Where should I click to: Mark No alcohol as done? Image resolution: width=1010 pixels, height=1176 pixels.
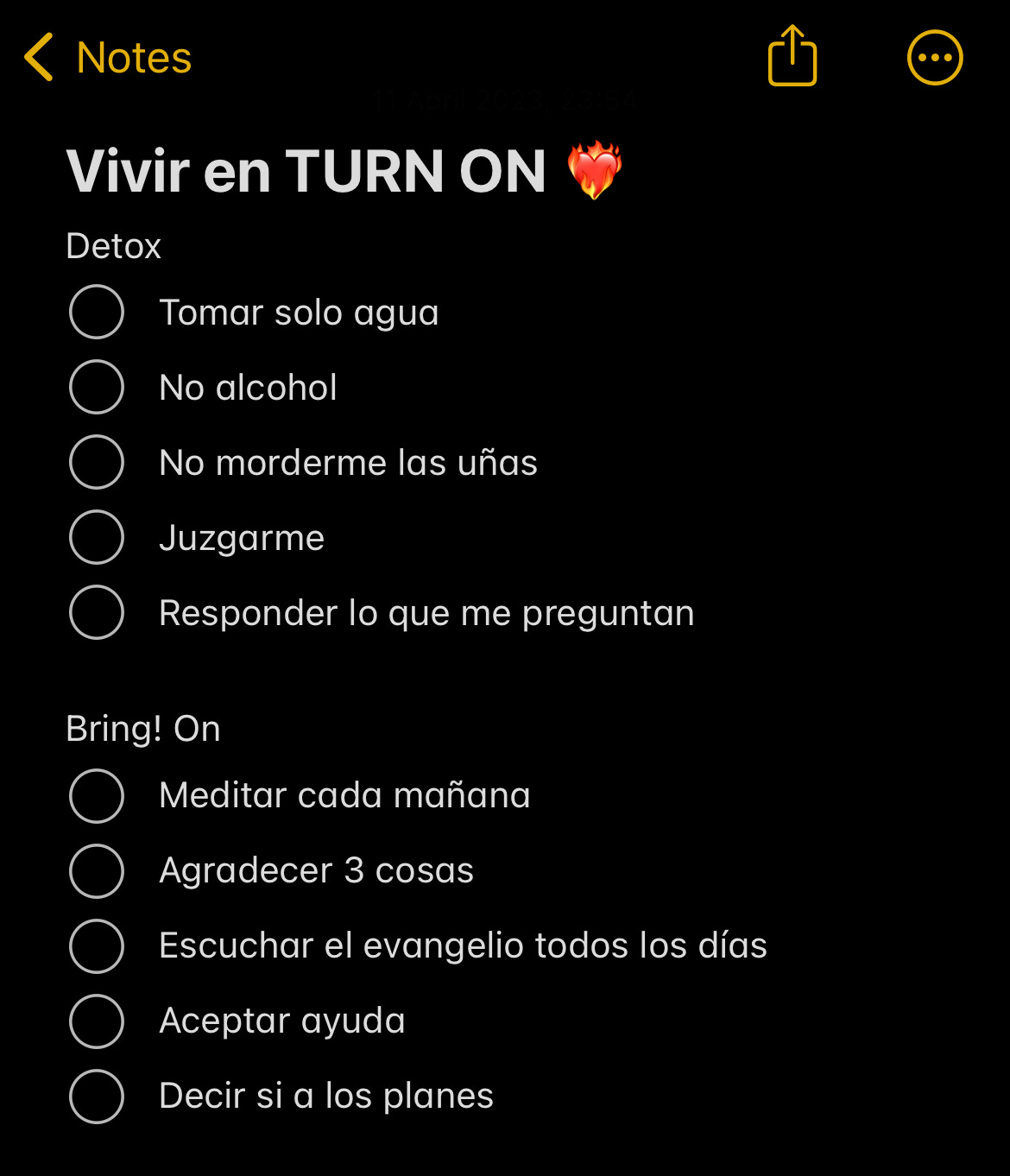pyautogui.click(x=97, y=387)
